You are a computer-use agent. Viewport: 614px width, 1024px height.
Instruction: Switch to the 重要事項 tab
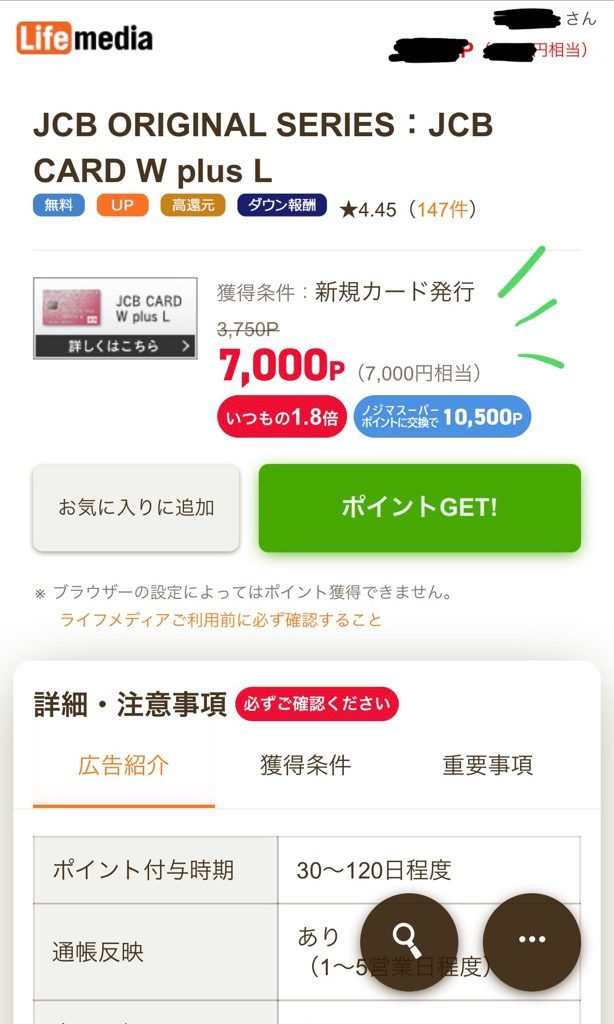[x=487, y=766]
